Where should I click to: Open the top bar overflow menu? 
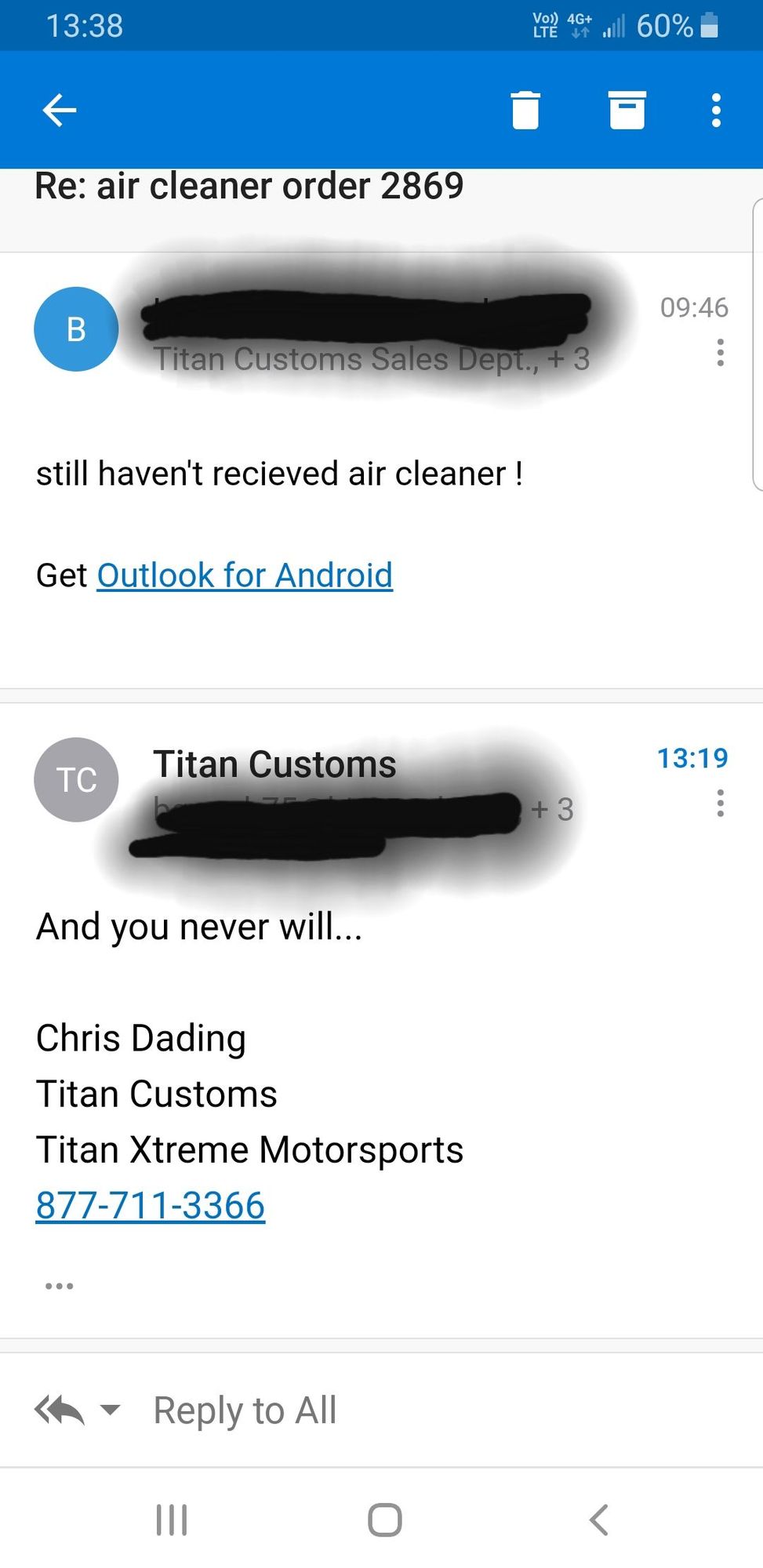(715, 110)
